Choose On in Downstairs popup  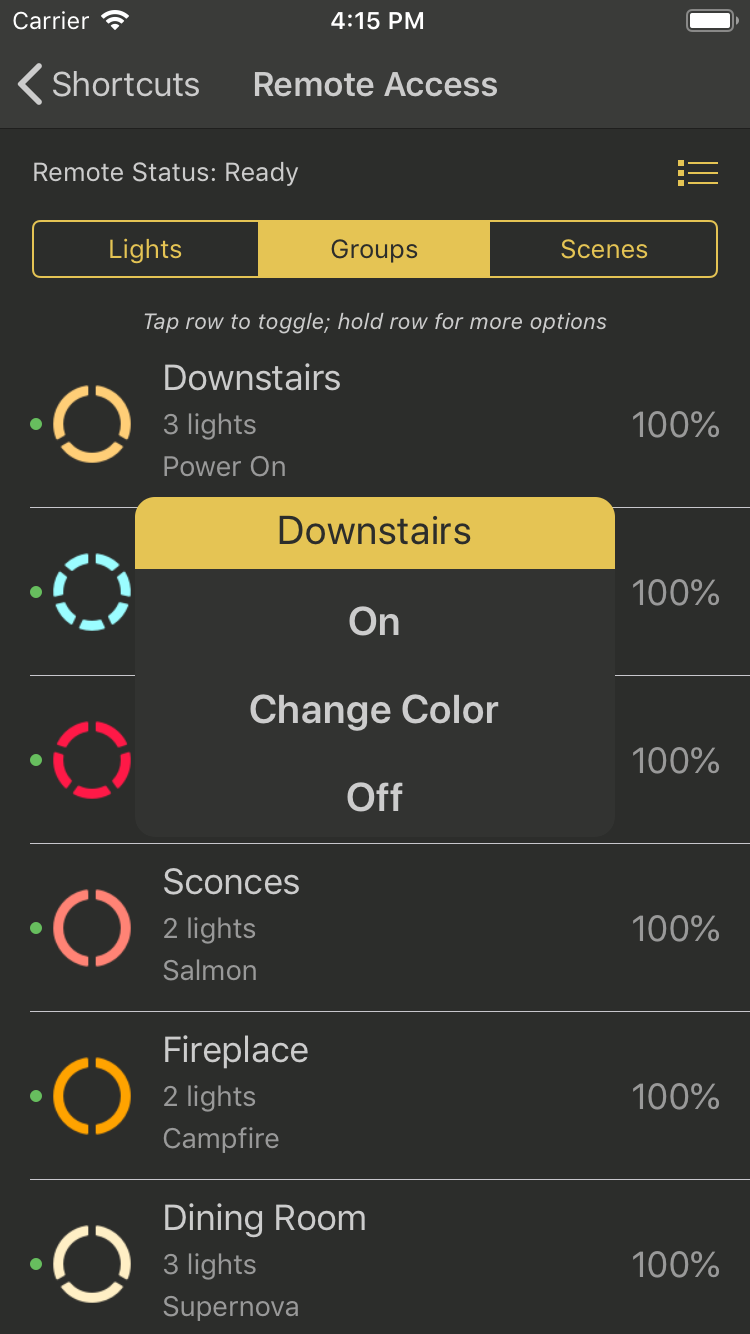click(x=374, y=622)
